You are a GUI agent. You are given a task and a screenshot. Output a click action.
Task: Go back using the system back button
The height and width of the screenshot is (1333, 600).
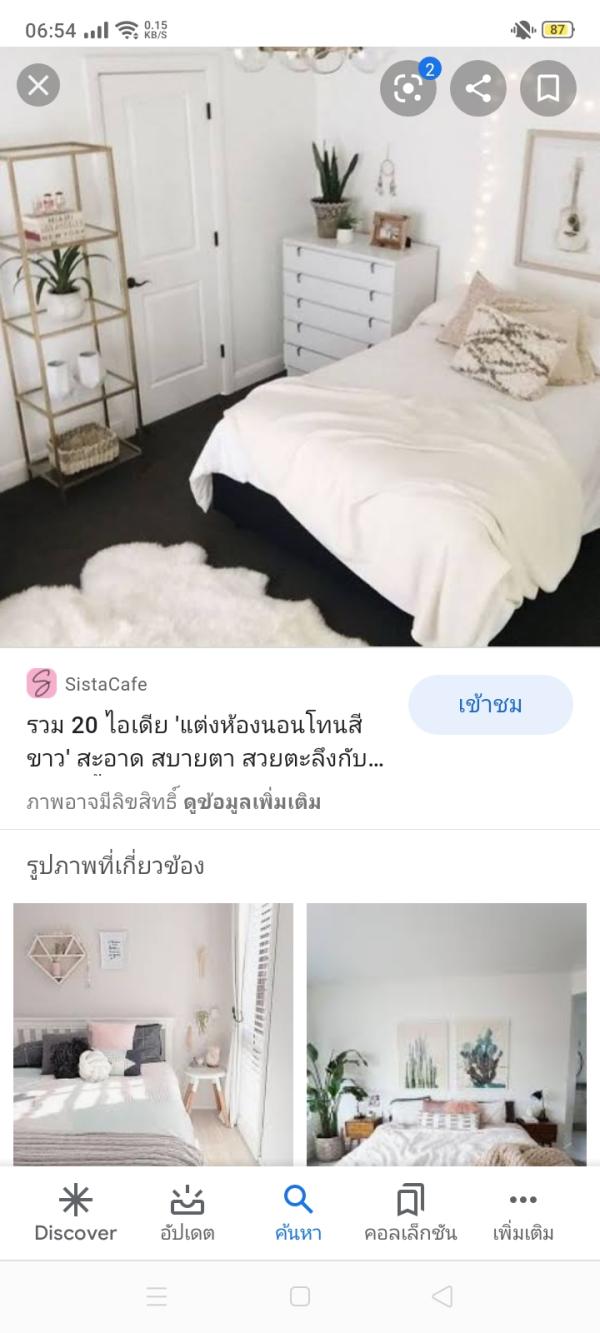(x=442, y=1297)
